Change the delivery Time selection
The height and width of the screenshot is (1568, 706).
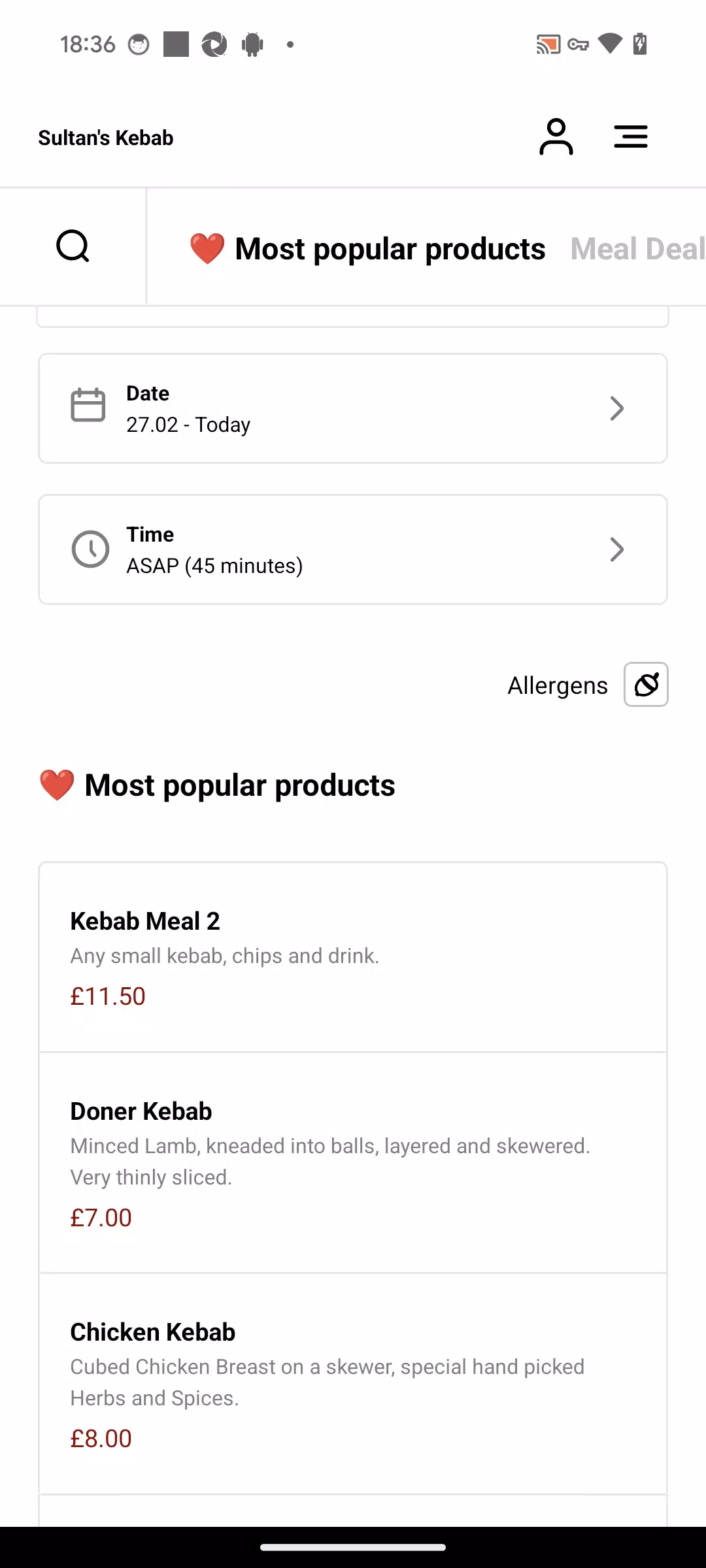[353, 549]
